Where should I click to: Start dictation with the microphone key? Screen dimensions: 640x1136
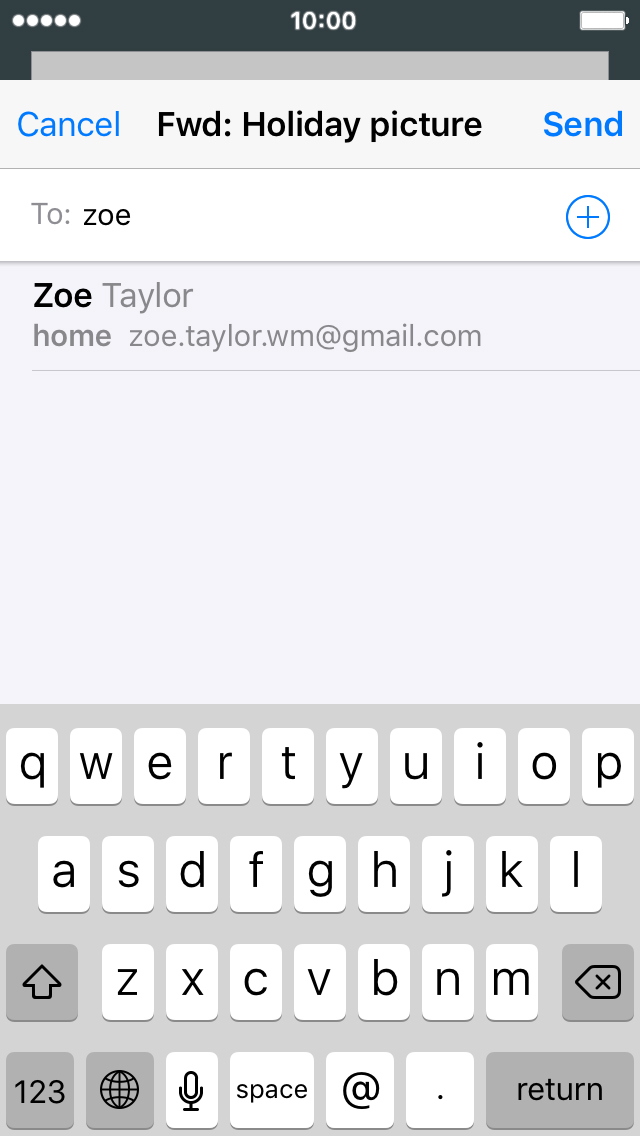tap(191, 1090)
